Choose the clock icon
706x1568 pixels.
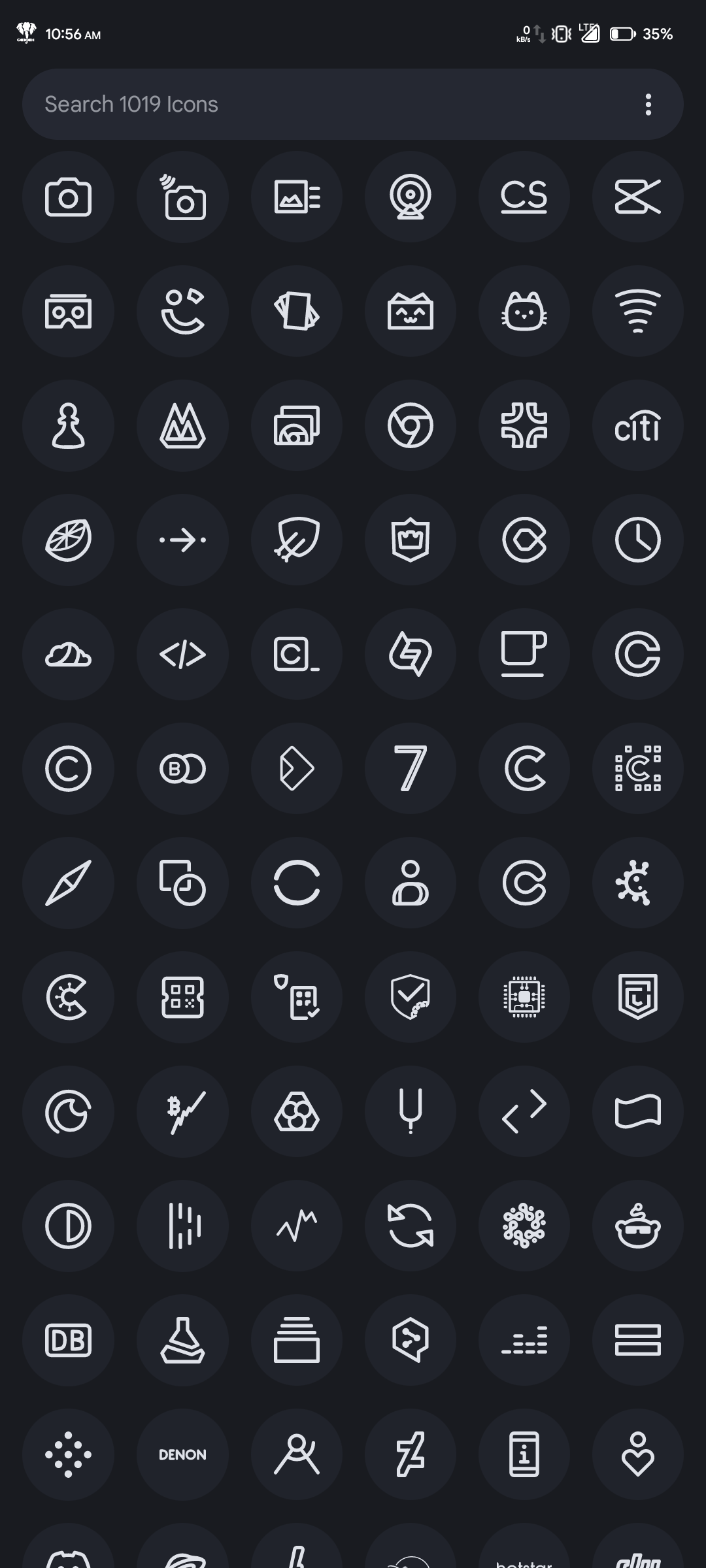[638, 540]
